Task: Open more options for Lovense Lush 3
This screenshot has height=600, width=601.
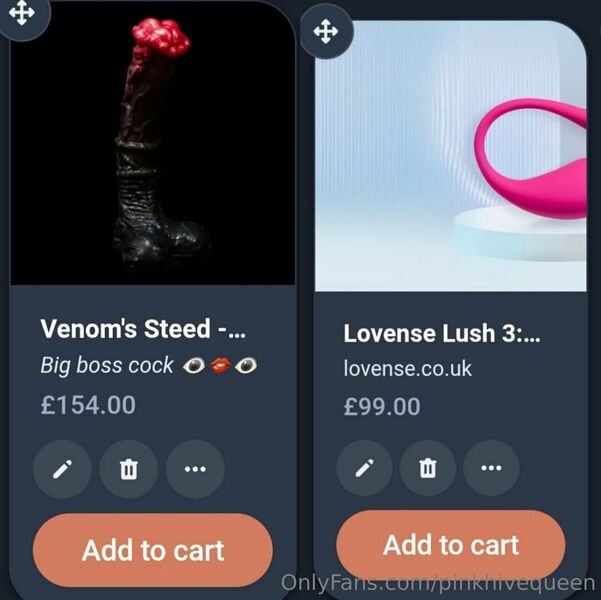Action: (x=491, y=468)
